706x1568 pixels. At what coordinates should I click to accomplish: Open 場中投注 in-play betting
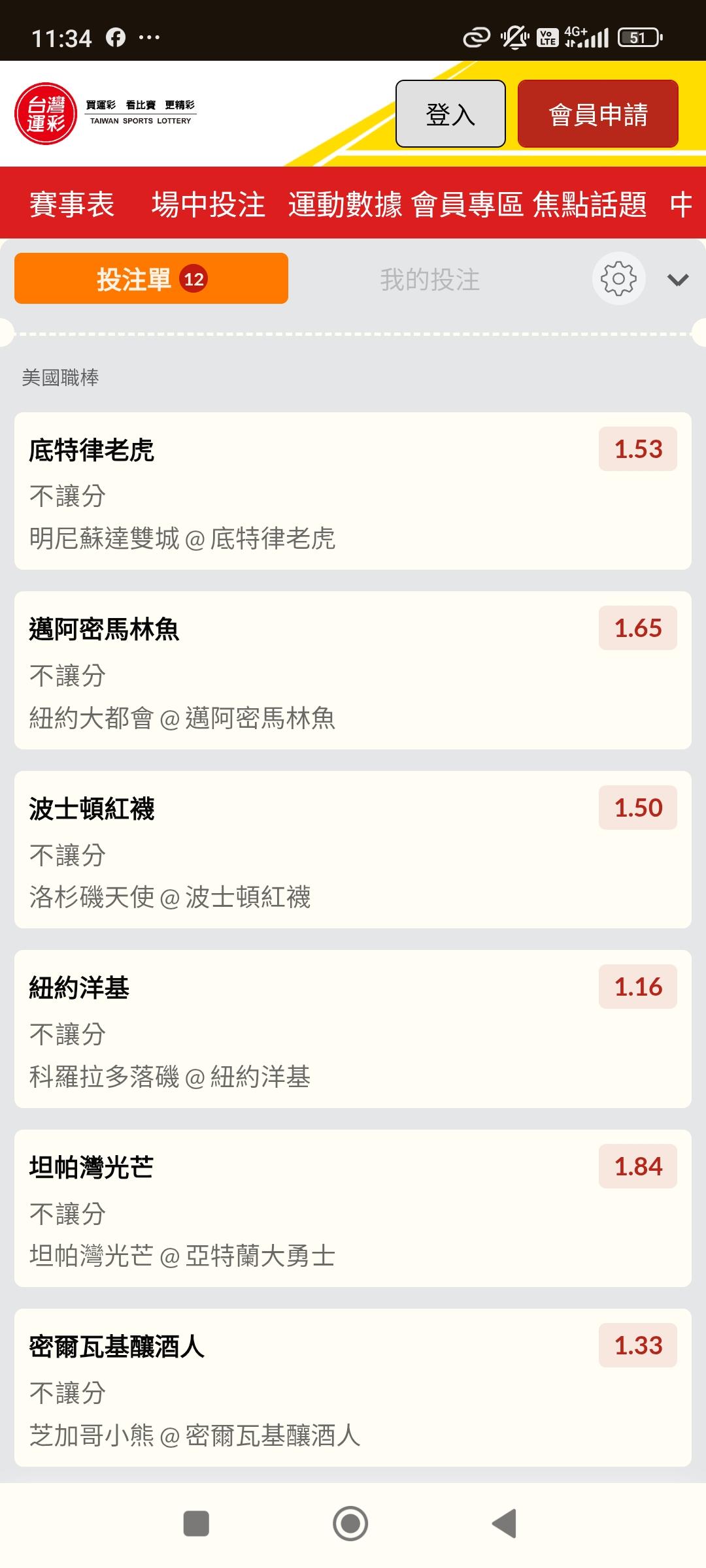209,204
